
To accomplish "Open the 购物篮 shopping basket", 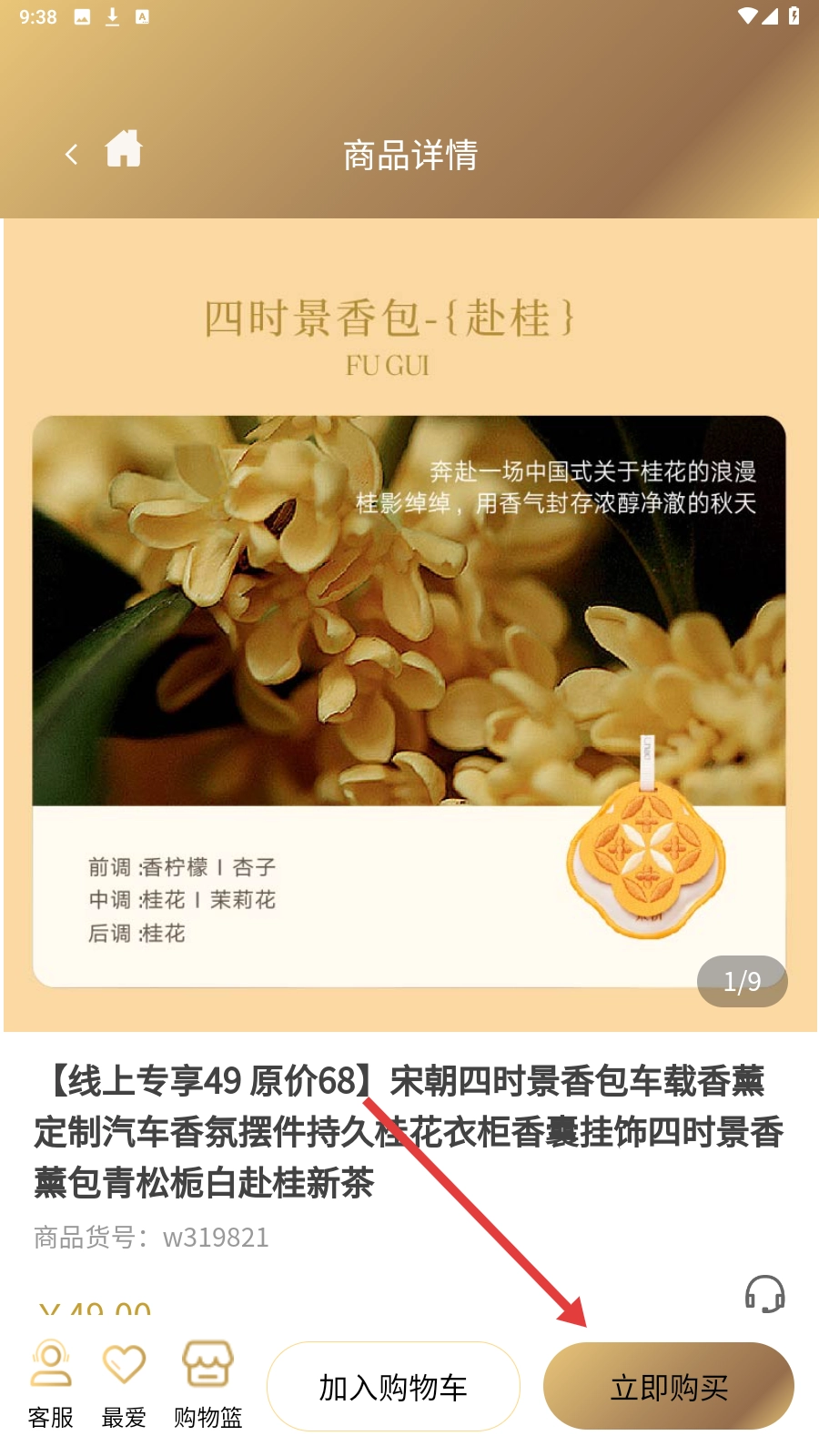I will pos(207,1383).
